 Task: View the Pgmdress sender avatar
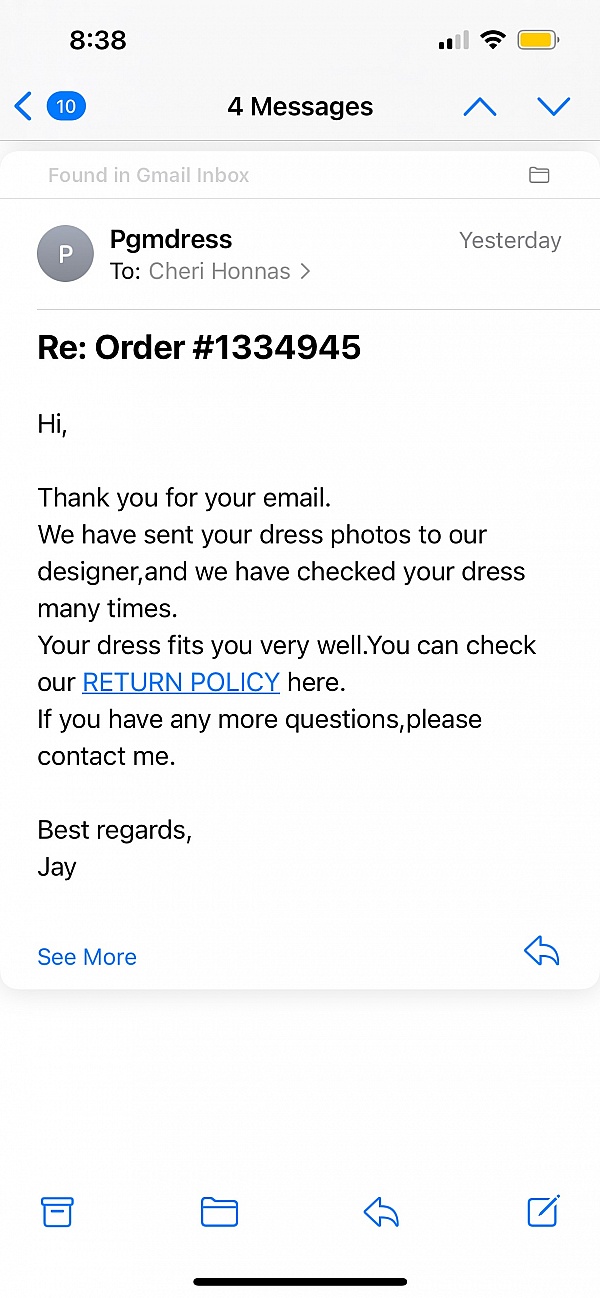65,254
